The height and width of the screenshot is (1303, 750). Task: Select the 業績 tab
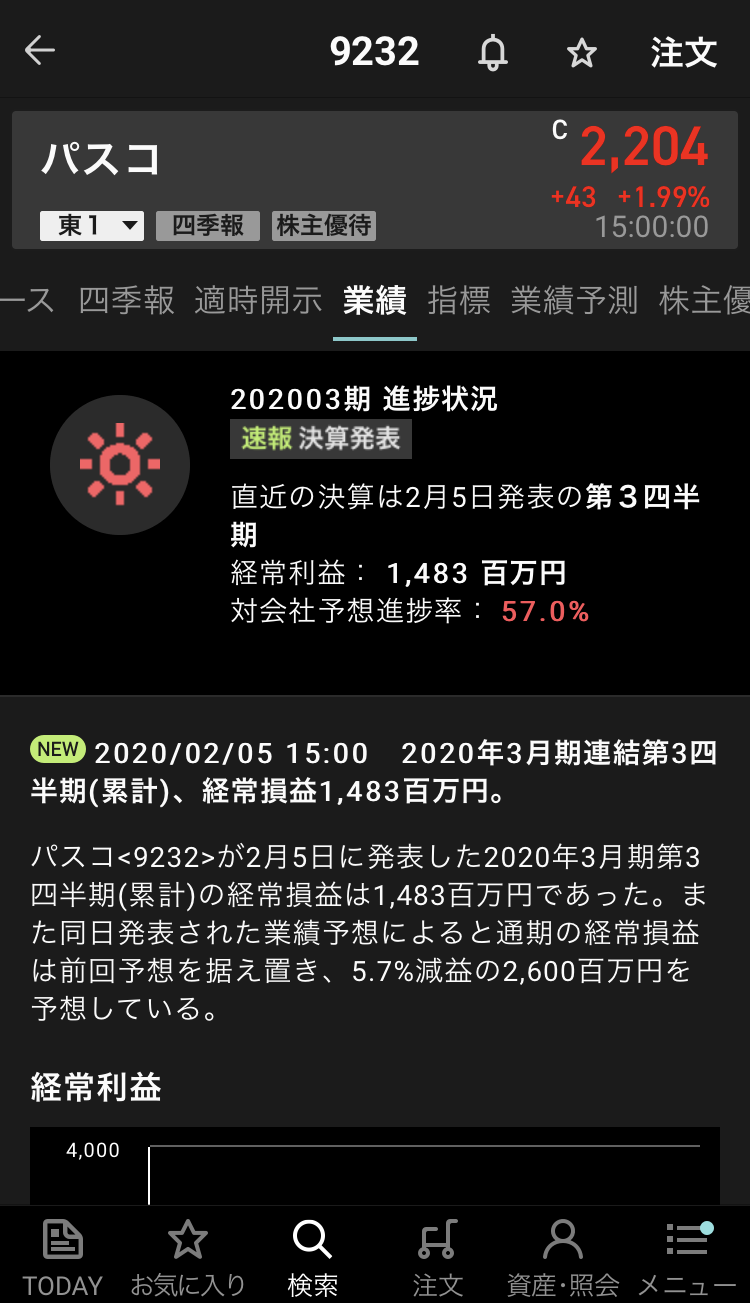pos(375,300)
